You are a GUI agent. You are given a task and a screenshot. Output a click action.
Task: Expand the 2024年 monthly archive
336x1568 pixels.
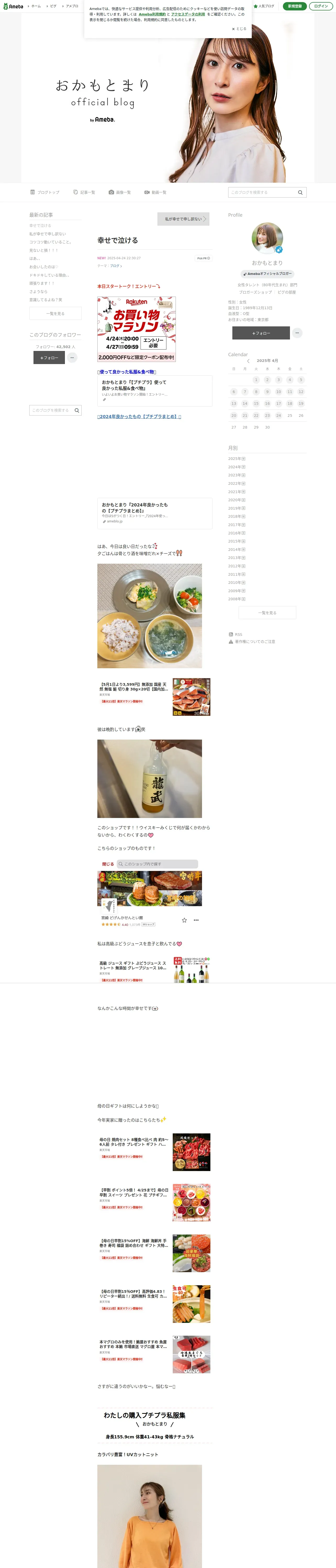point(237,467)
